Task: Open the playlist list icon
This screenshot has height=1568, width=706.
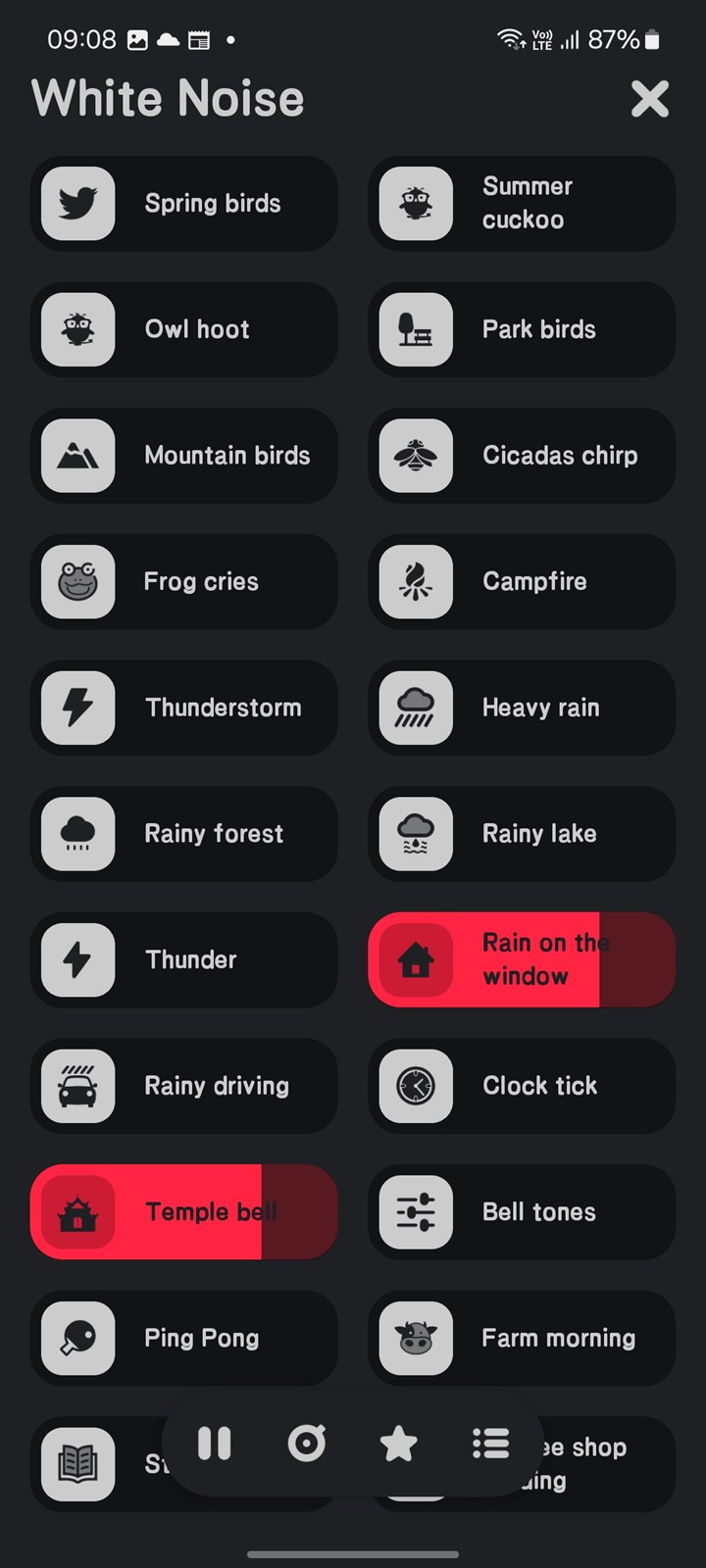Action: pyautogui.click(x=491, y=1444)
